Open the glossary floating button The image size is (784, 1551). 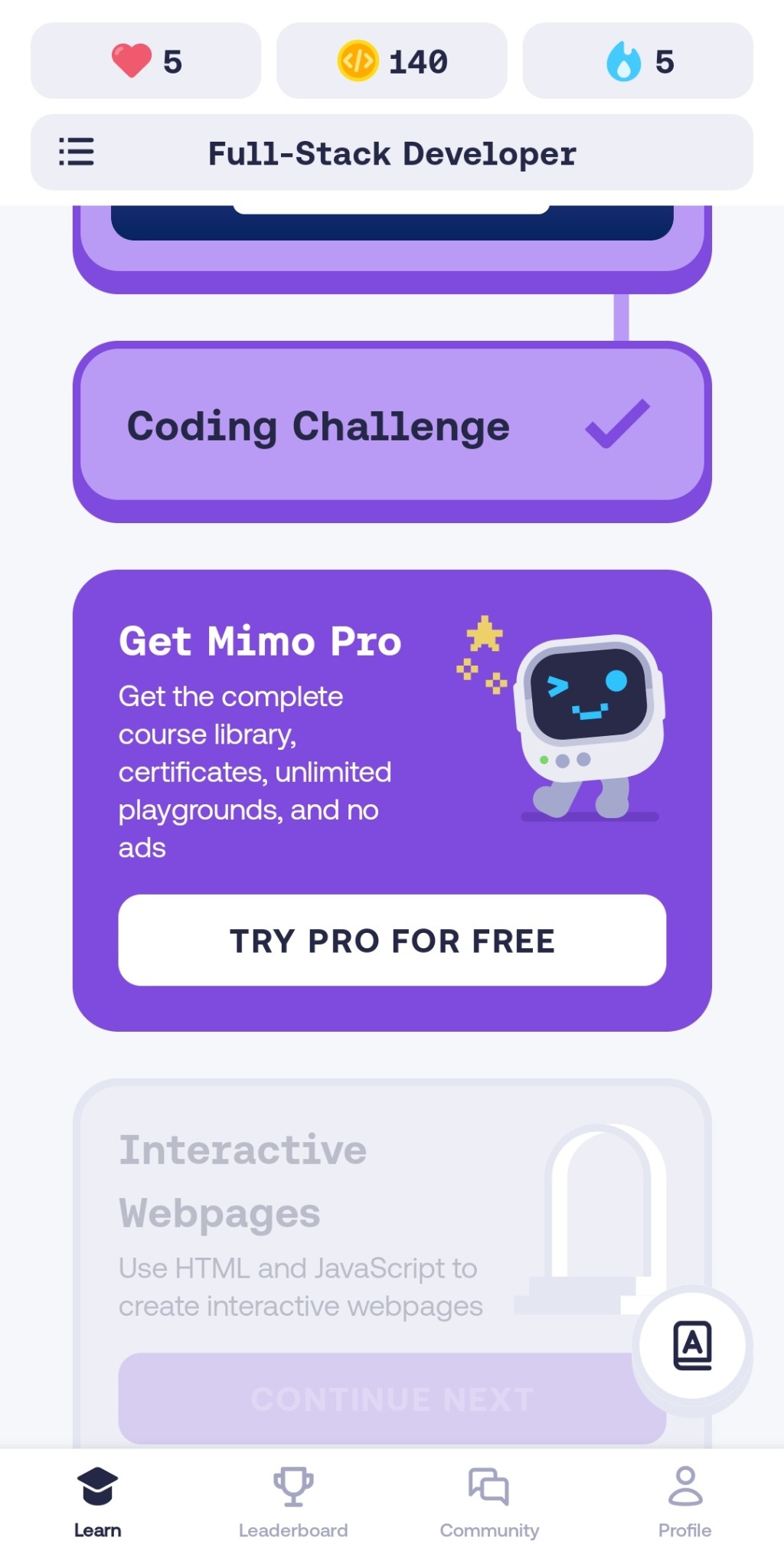point(692,1346)
